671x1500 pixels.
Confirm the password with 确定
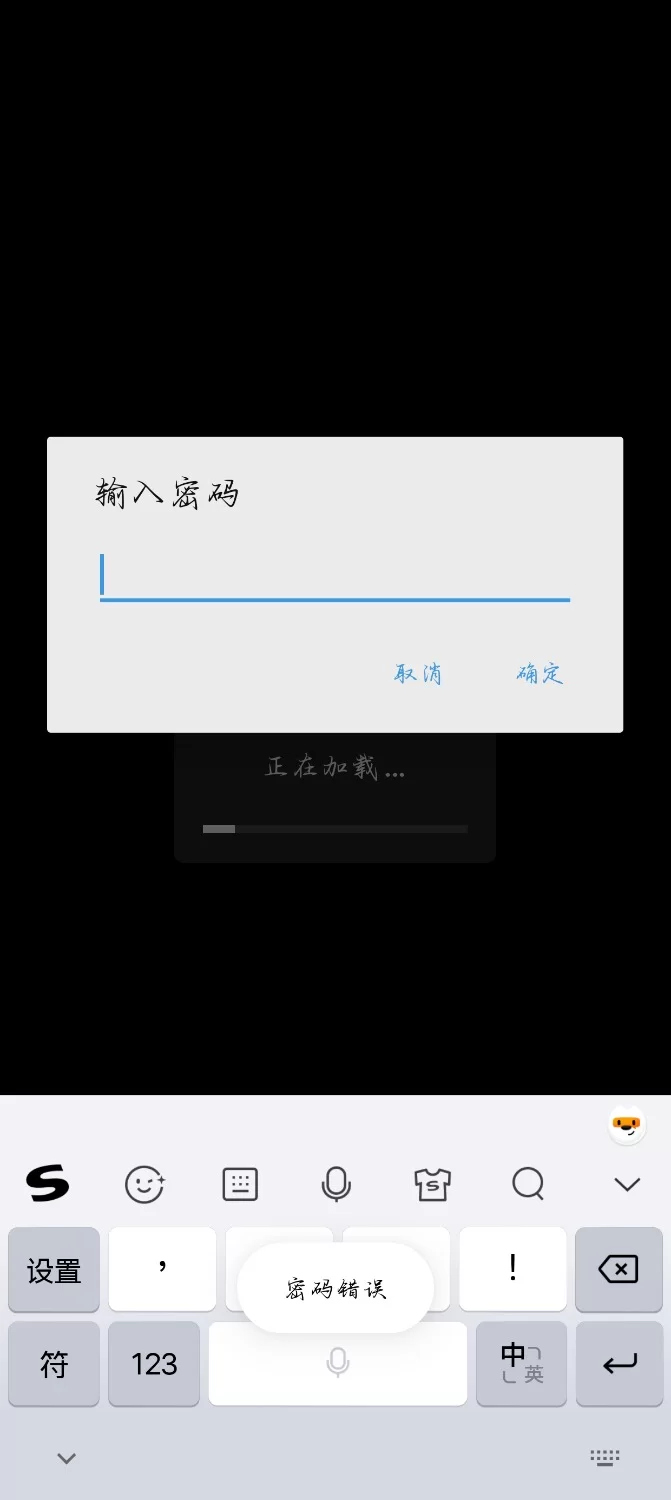540,673
